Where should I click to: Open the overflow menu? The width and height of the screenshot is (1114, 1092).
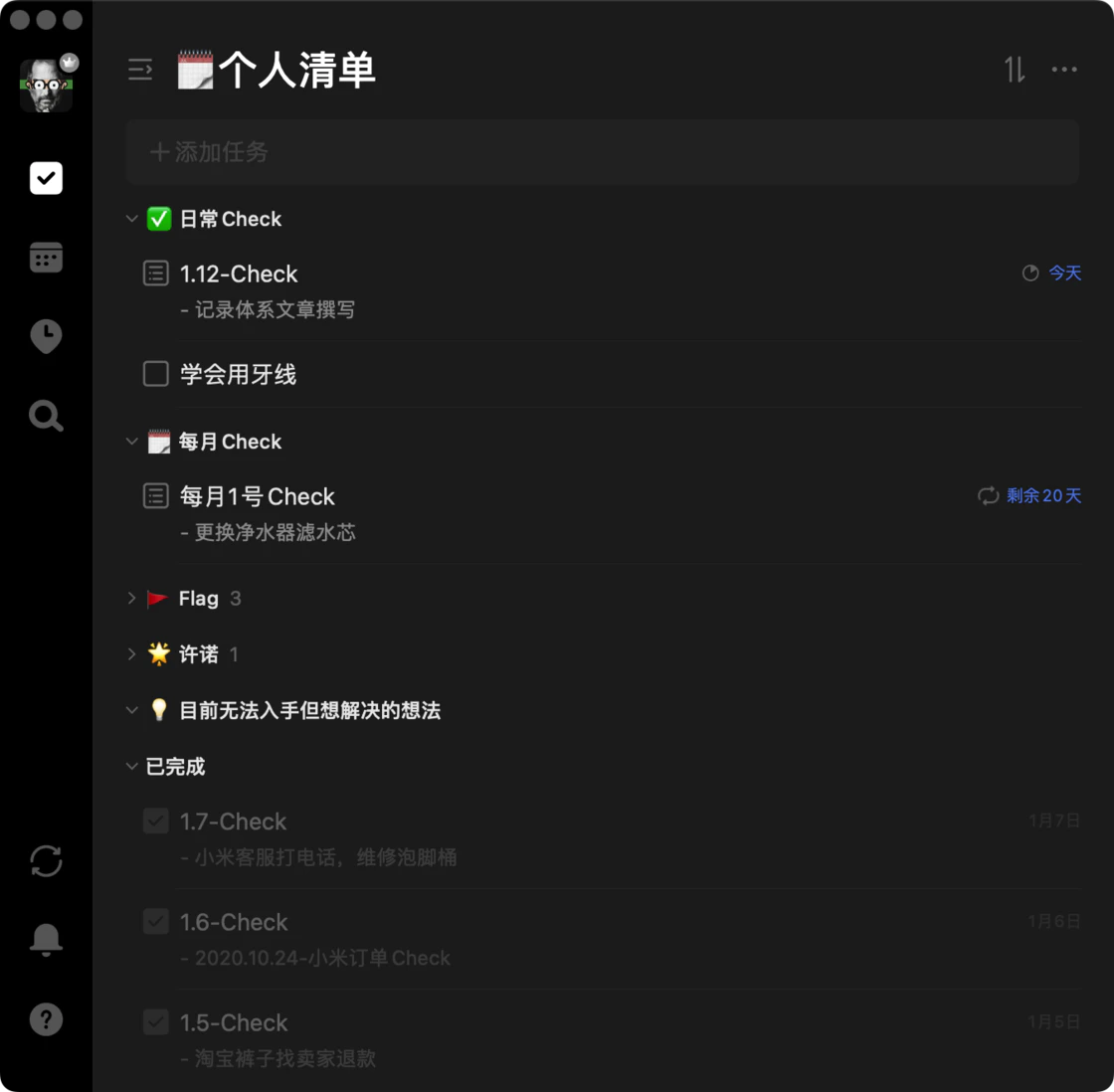1064,70
